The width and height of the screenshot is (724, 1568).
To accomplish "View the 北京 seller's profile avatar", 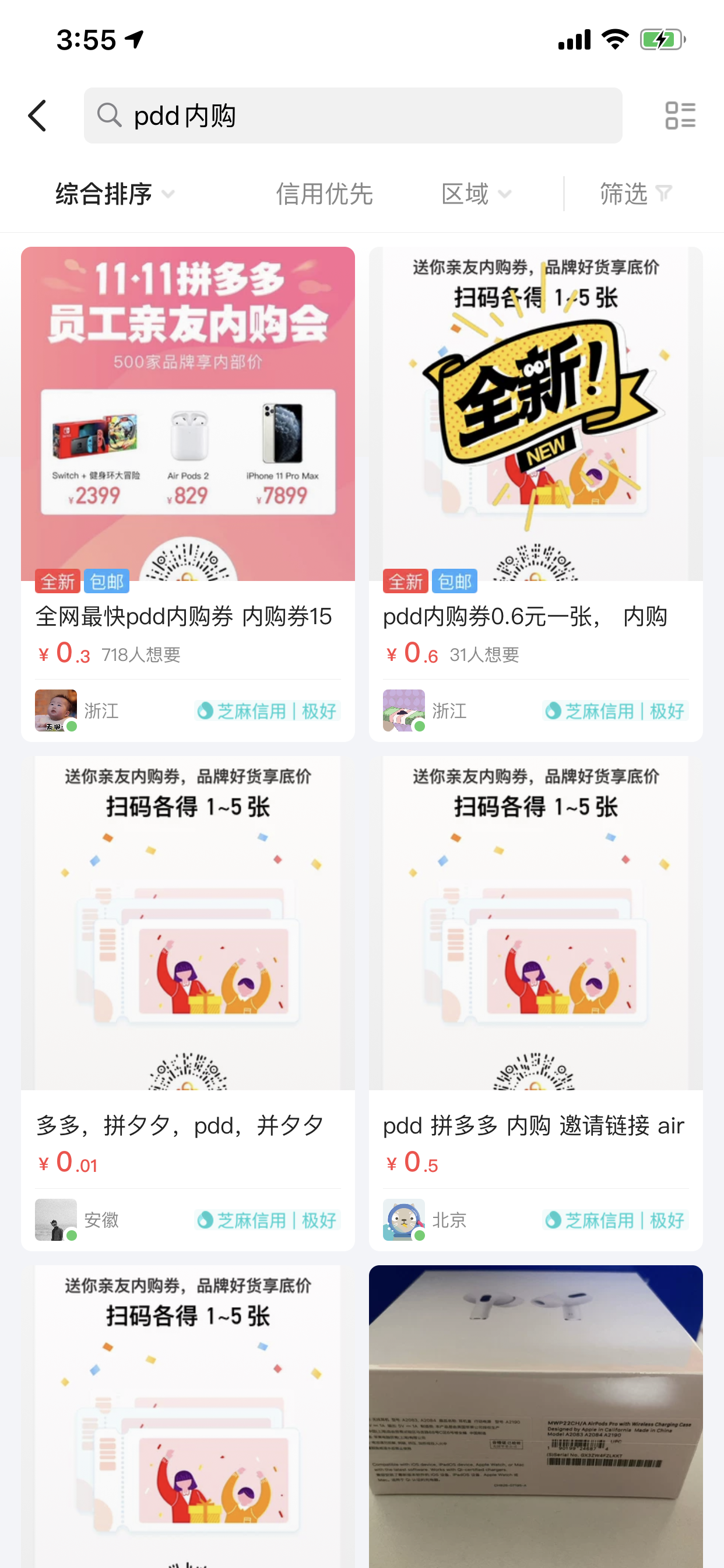I will (404, 1220).
